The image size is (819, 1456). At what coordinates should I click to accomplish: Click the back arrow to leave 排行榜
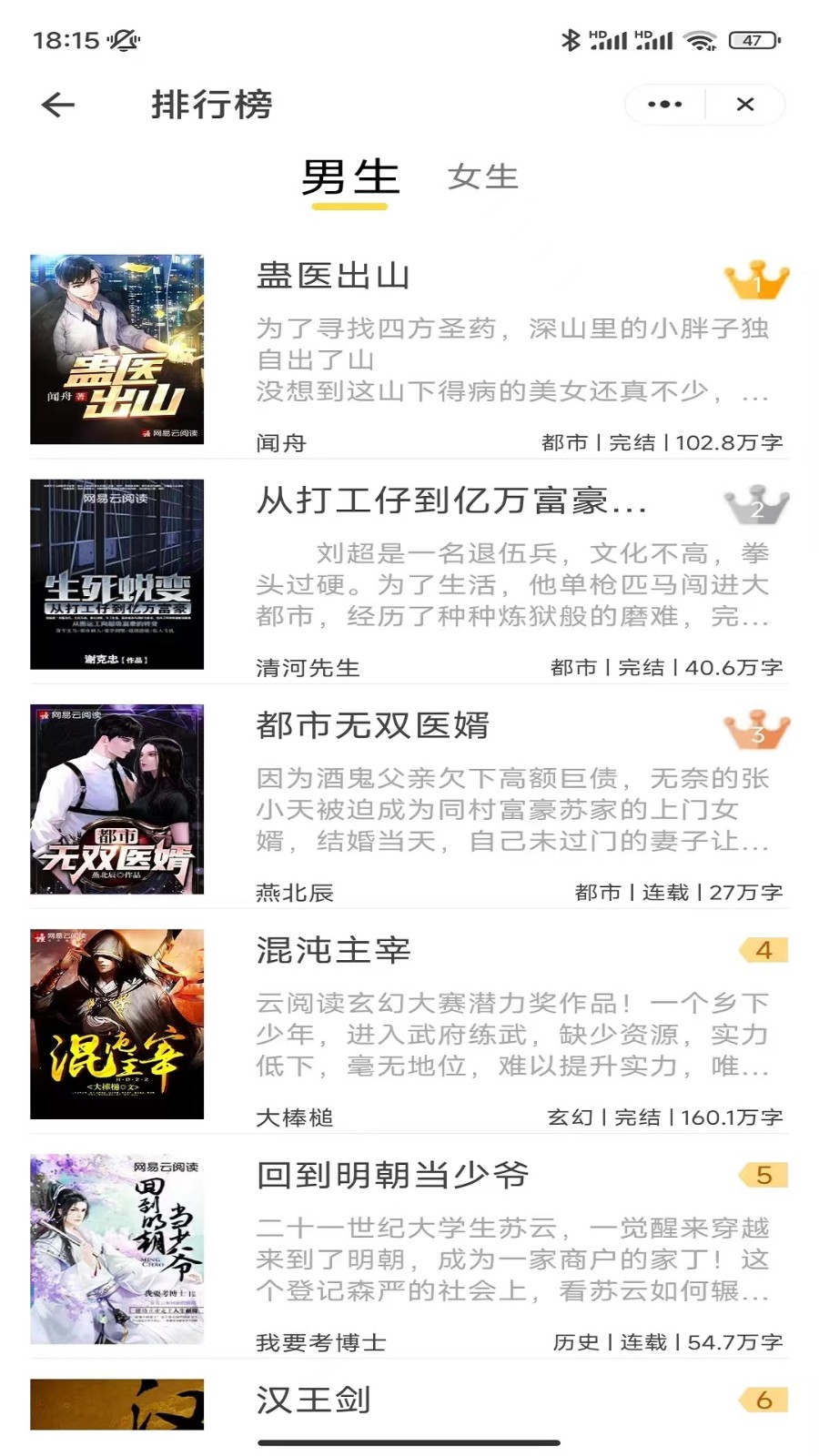click(56, 105)
